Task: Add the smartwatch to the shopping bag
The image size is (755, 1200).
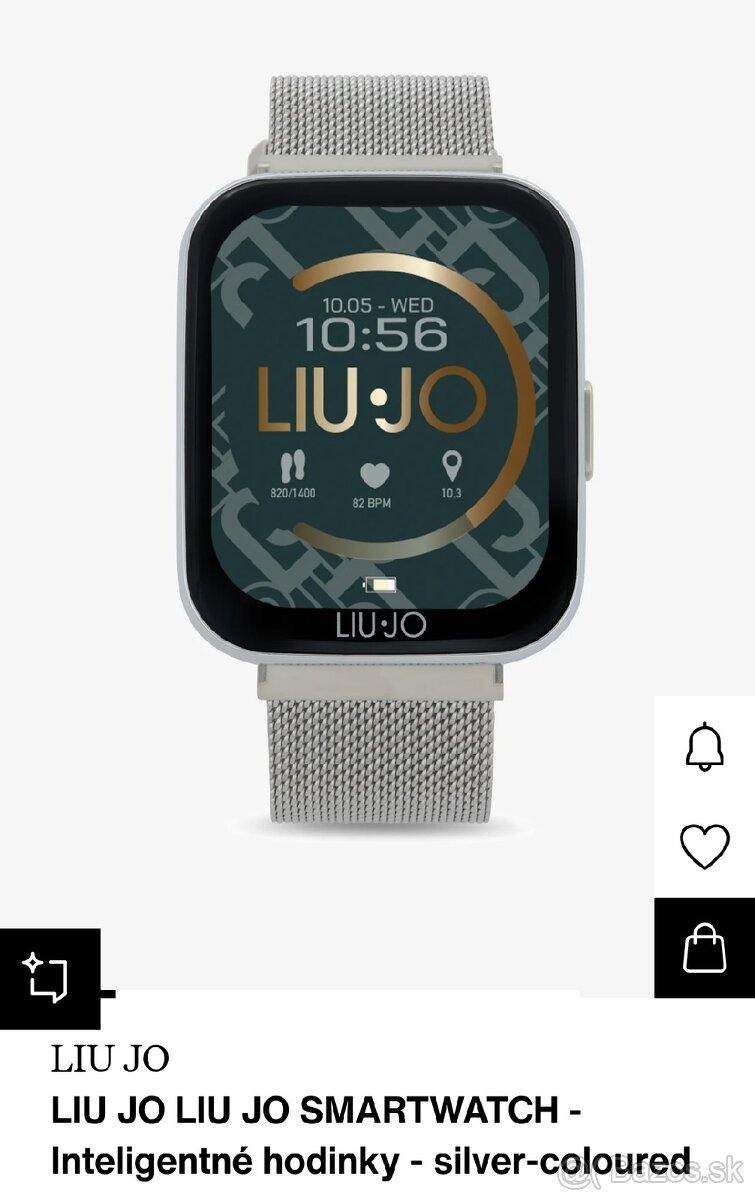Action: [704, 947]
